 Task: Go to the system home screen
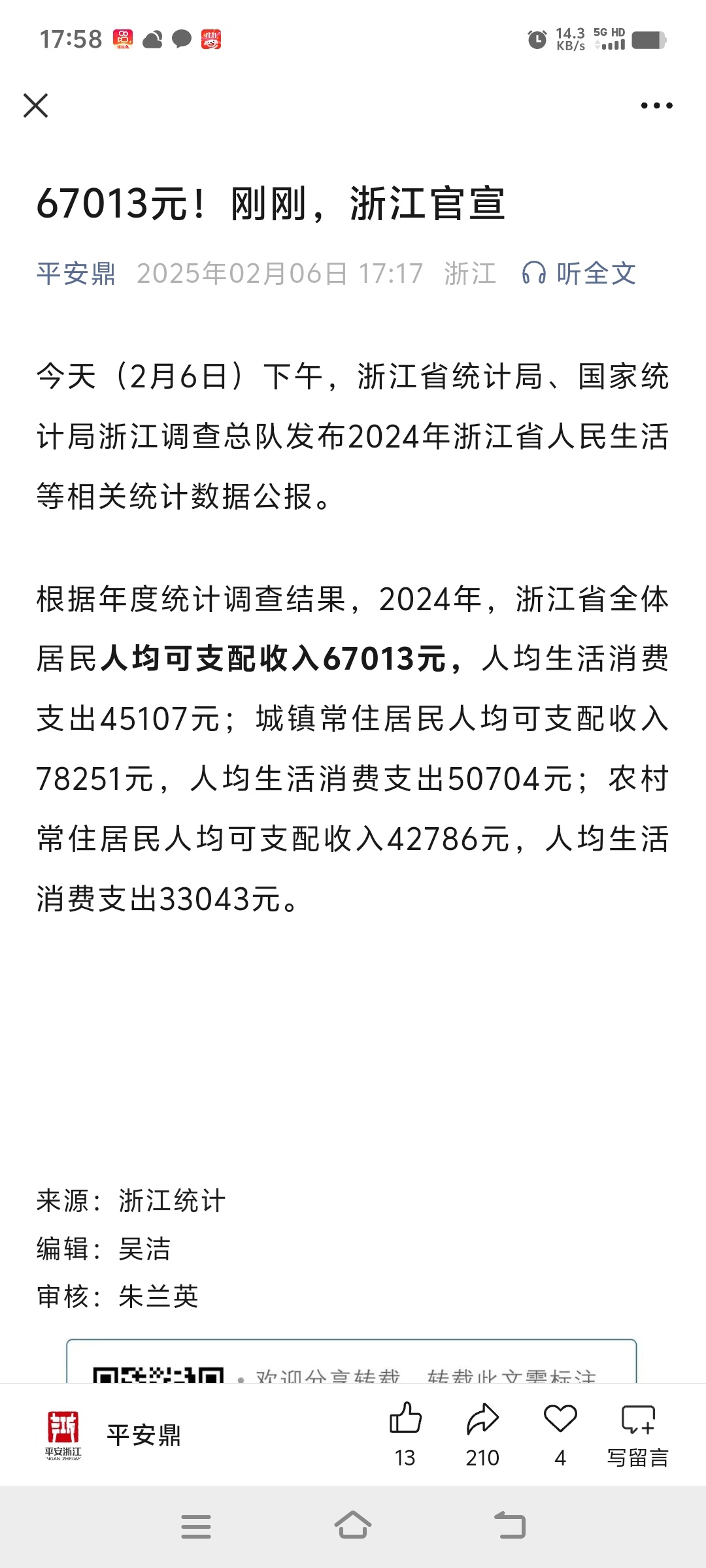pyautogui.click(x=353, y=1526)
